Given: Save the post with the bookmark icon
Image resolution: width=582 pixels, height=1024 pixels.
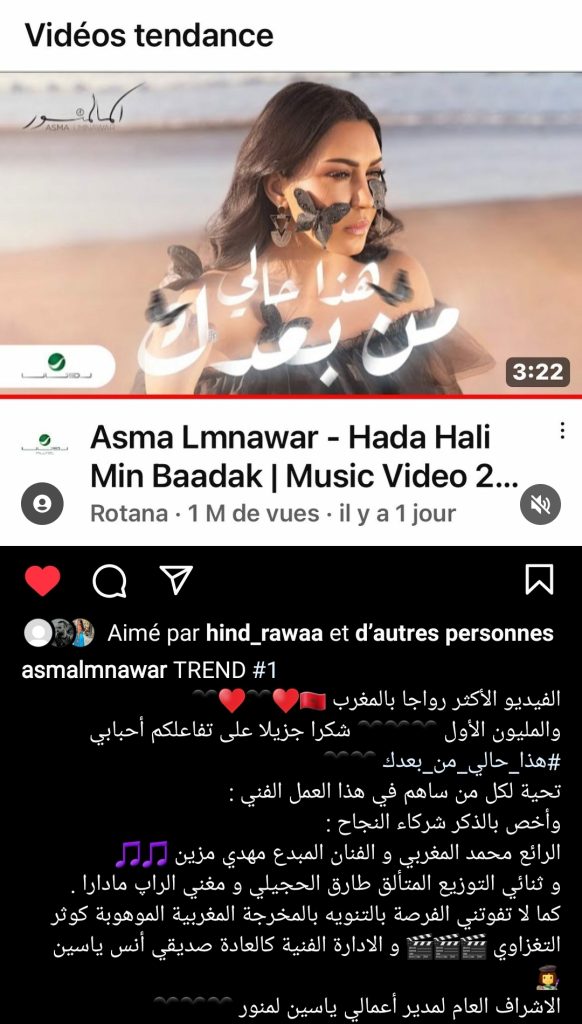Looking at the screenshot, I should (540, 580).
